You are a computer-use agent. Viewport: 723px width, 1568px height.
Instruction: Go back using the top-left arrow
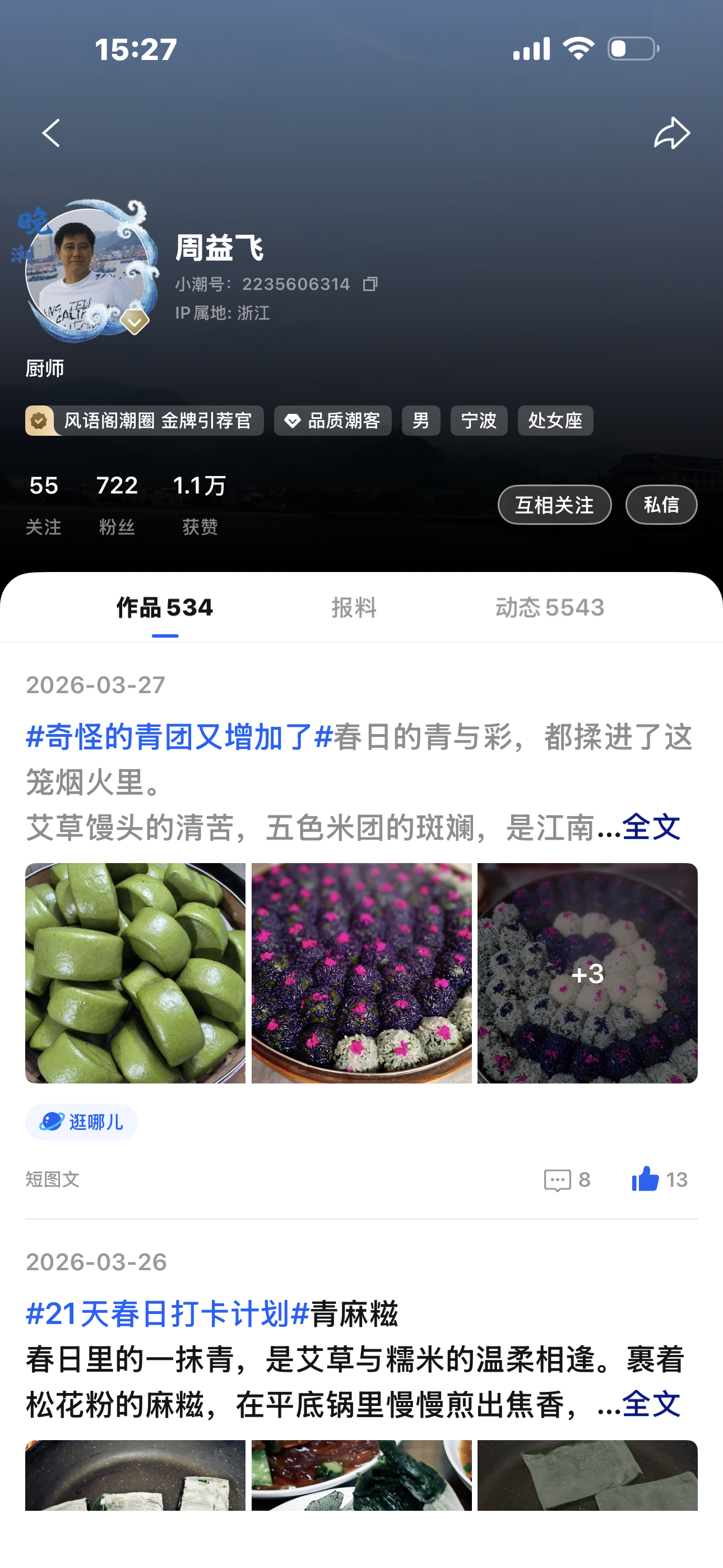52,133
